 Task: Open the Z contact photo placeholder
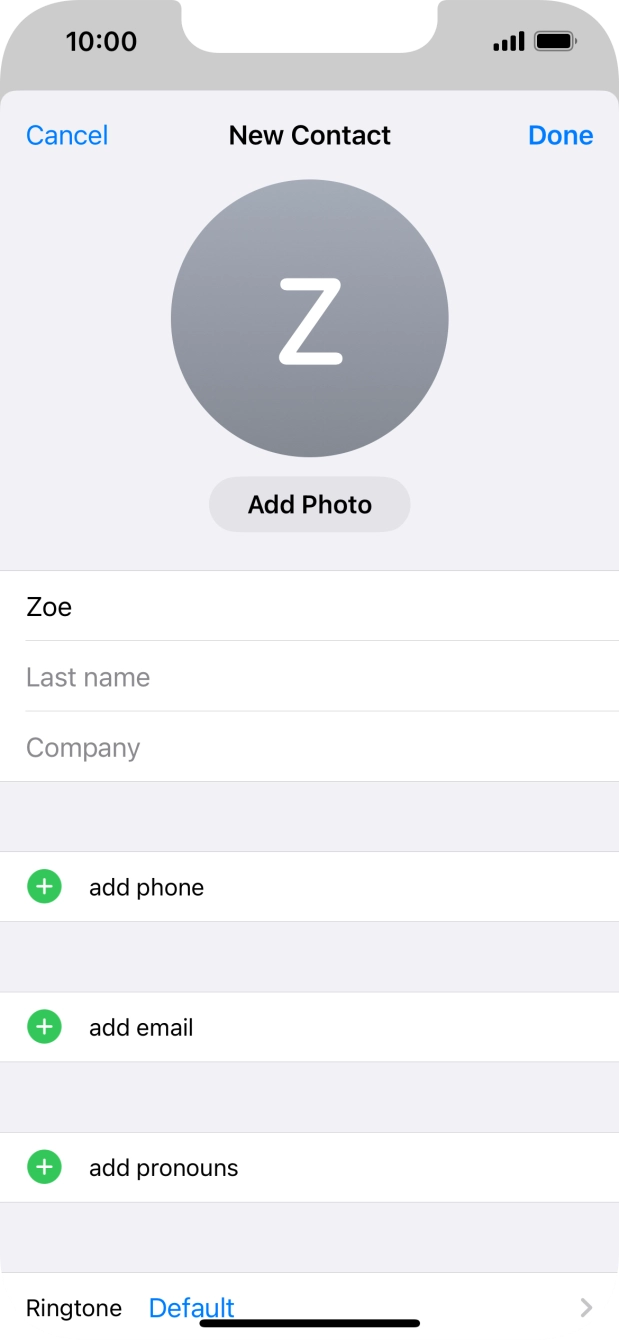309,318
